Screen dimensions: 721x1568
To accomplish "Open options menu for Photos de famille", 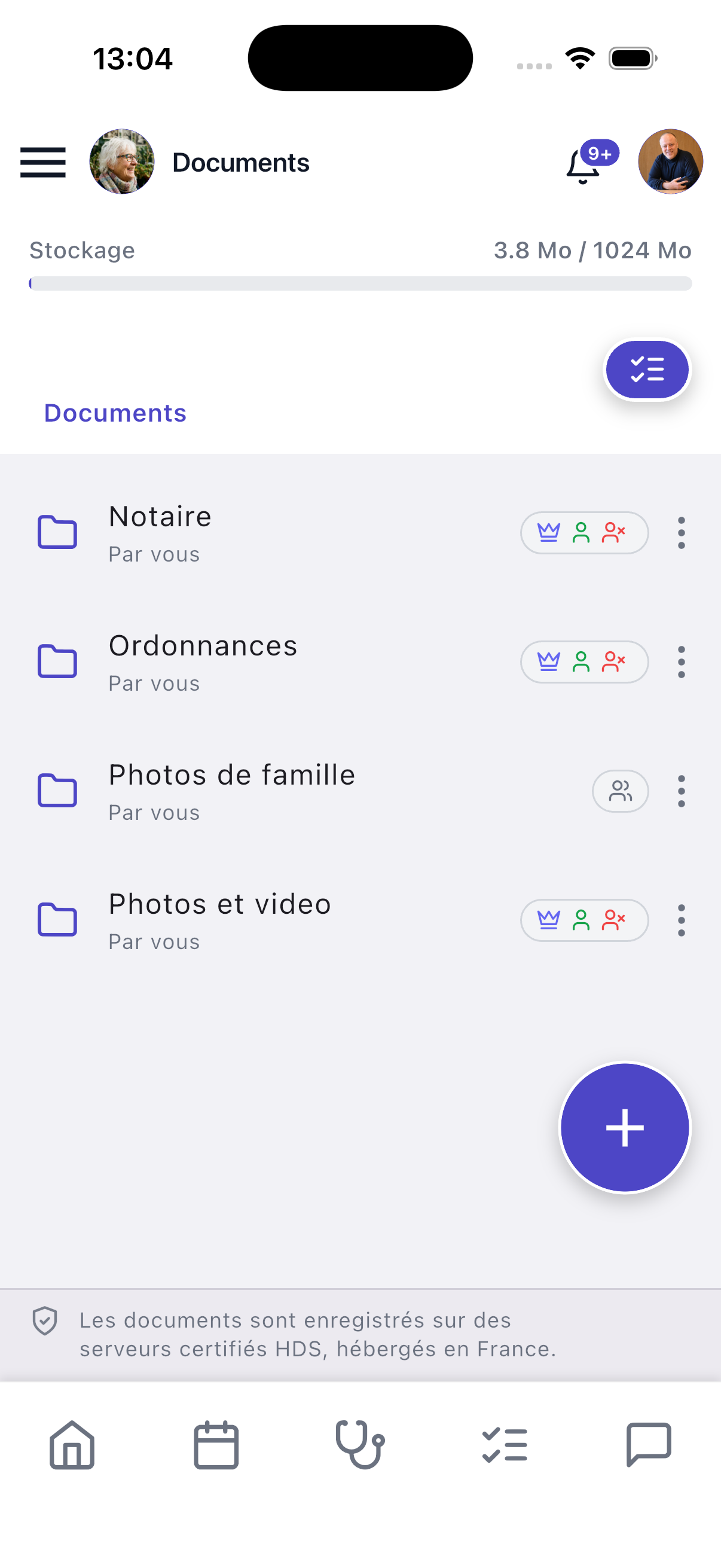I will click(681, 791).
